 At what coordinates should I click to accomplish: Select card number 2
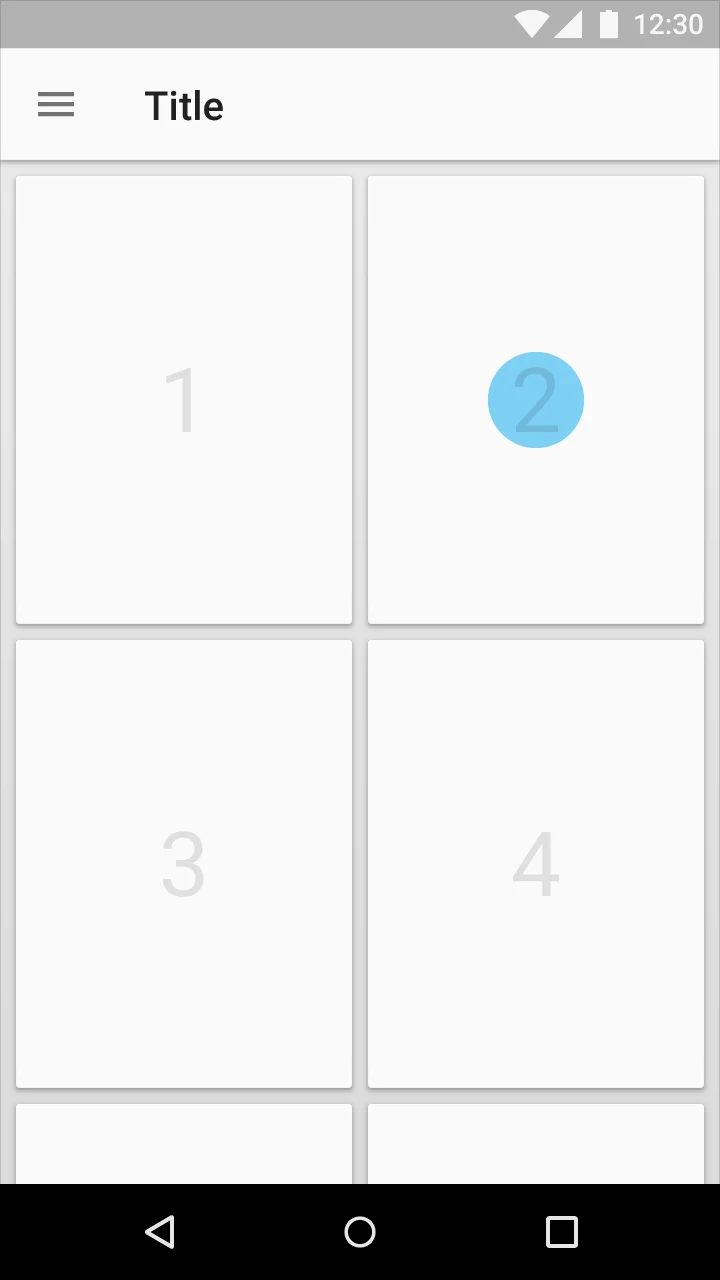point(536,400)
